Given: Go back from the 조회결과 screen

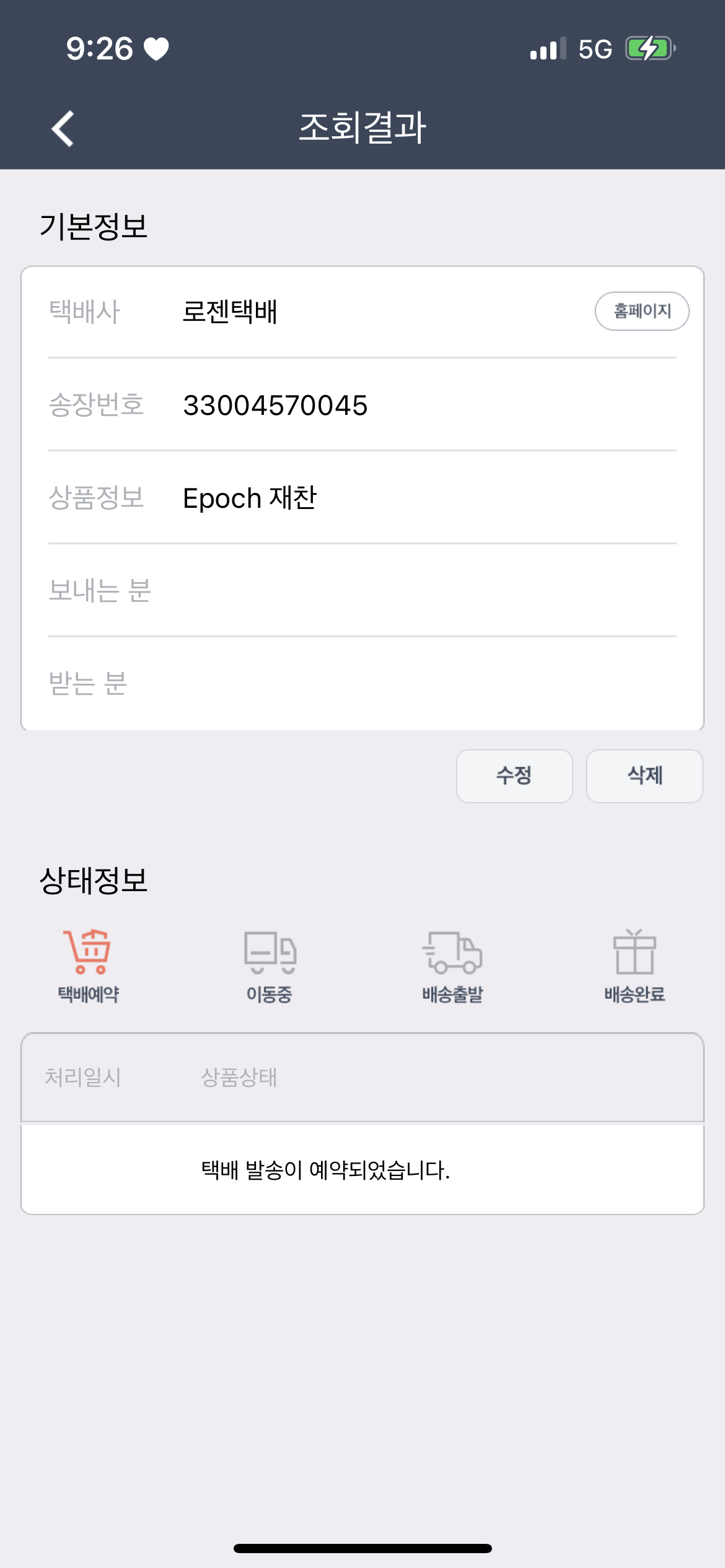Looking at the screenshot, I should pos(63,128).
